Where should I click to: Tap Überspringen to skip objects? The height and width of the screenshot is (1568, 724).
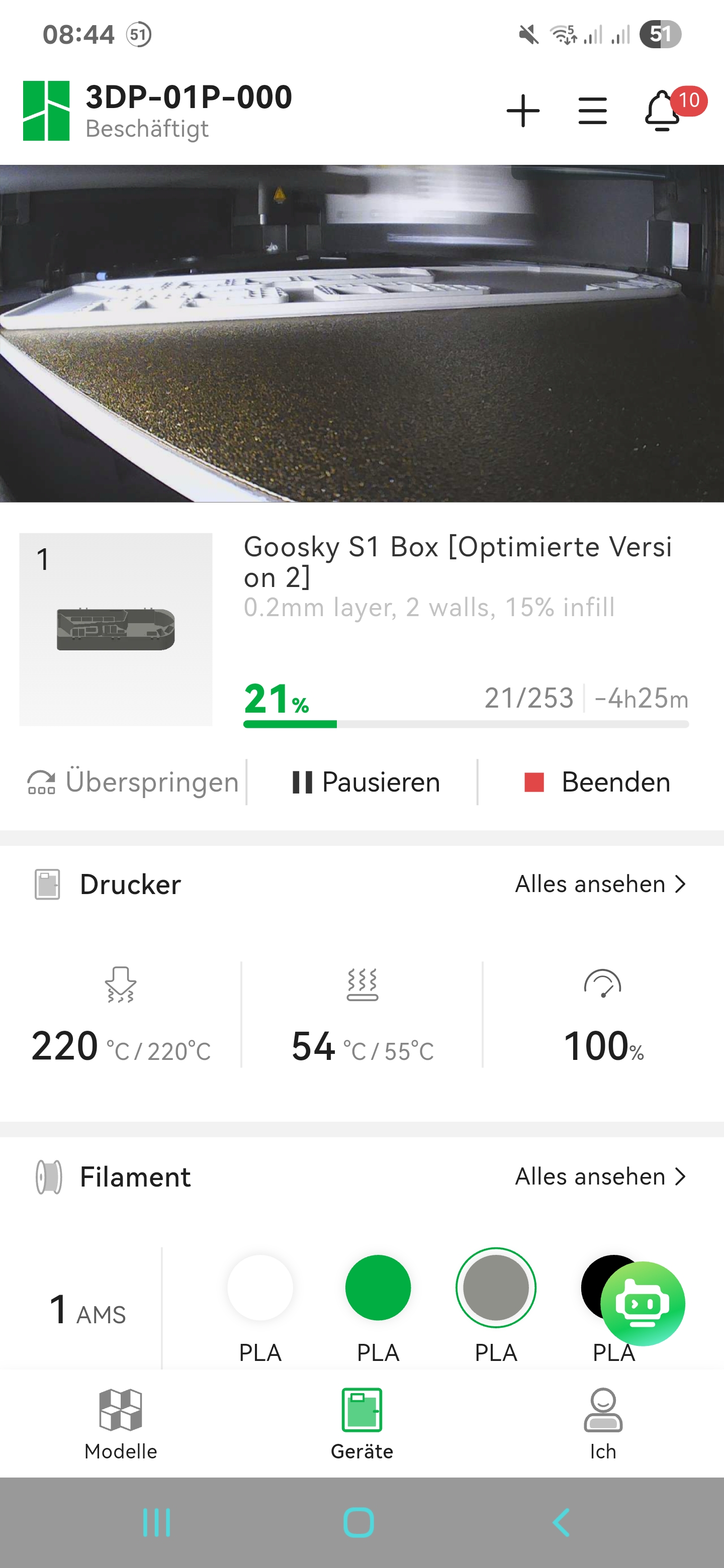[133, 782]
